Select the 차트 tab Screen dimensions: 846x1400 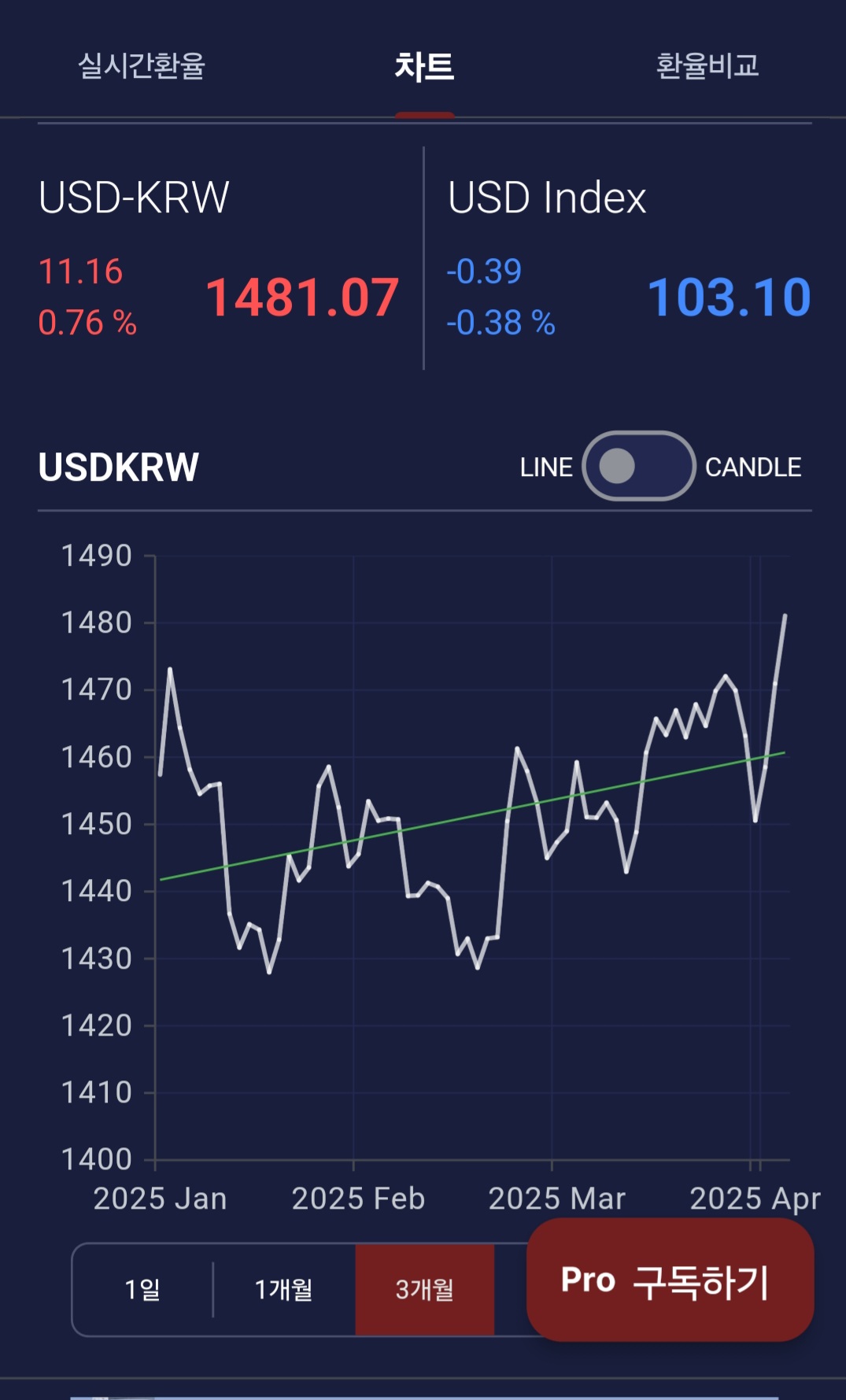[x=424, y=66]
